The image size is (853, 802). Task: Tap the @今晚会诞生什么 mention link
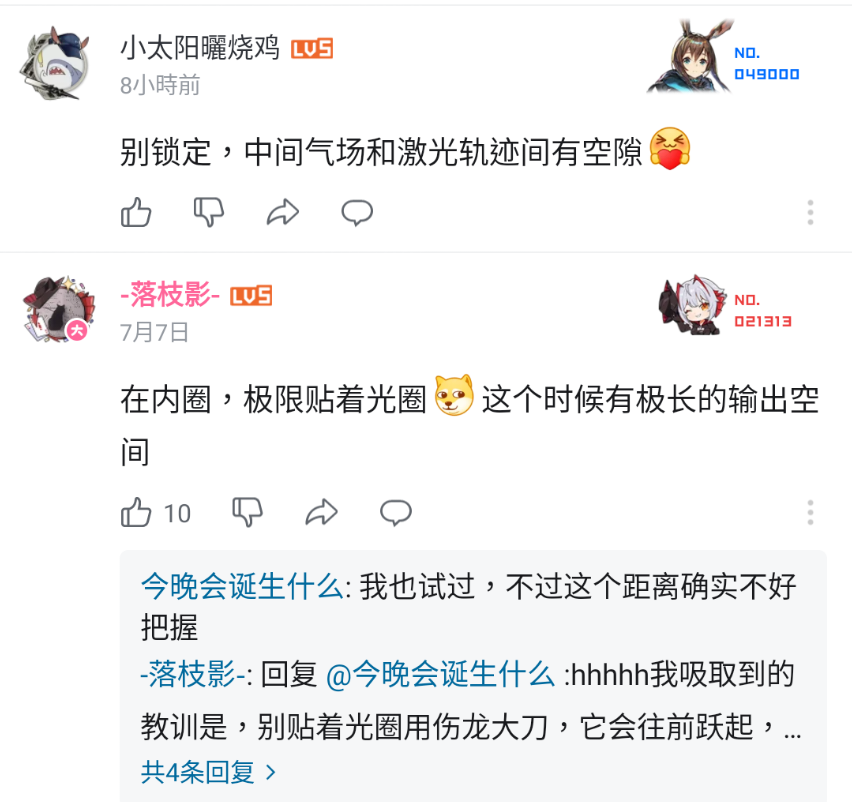pyautogui.click(x=440, y=675)
